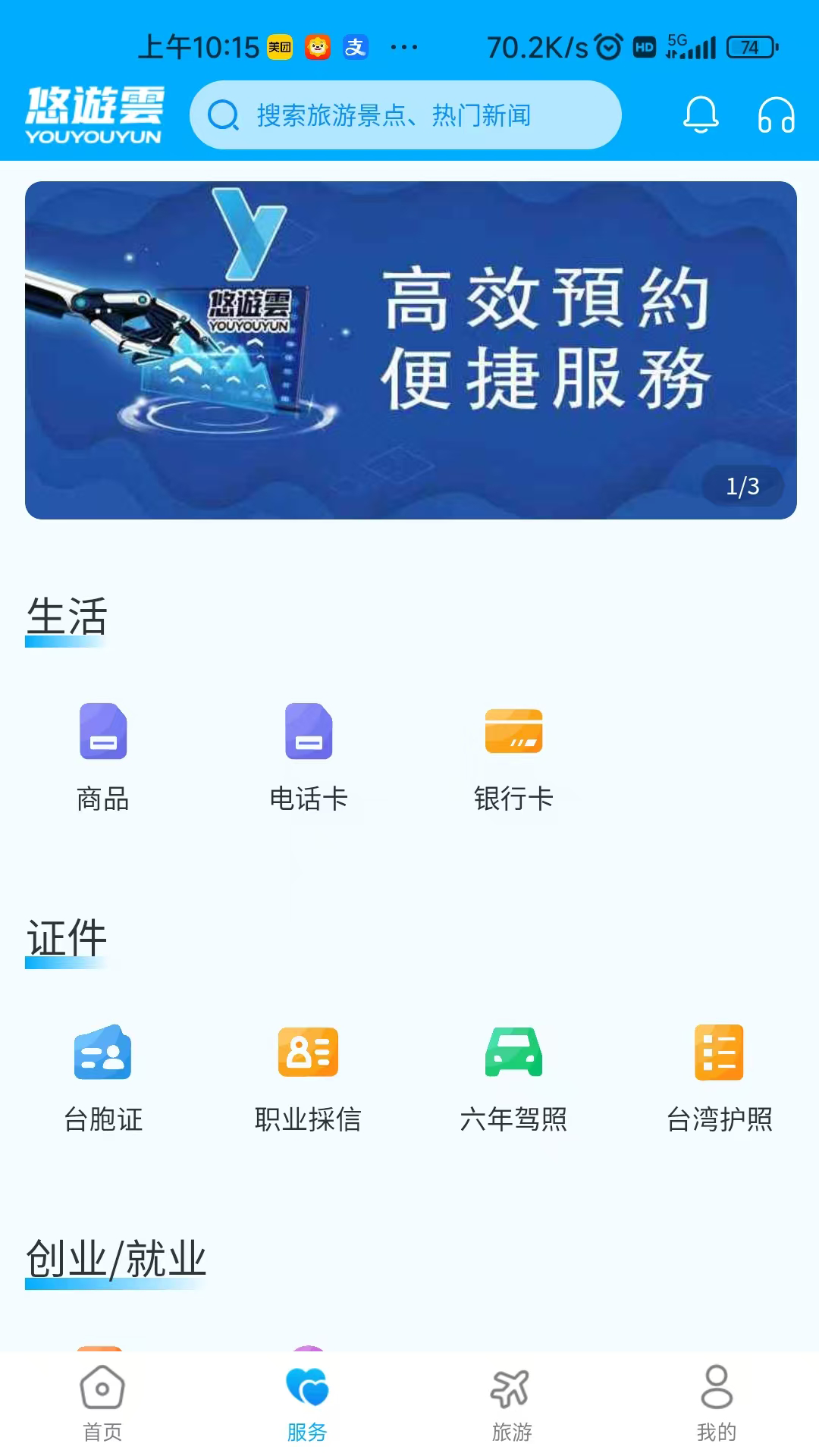
Task: Click the 悠遊雲 app logo
Action: [x=93, y=114]
